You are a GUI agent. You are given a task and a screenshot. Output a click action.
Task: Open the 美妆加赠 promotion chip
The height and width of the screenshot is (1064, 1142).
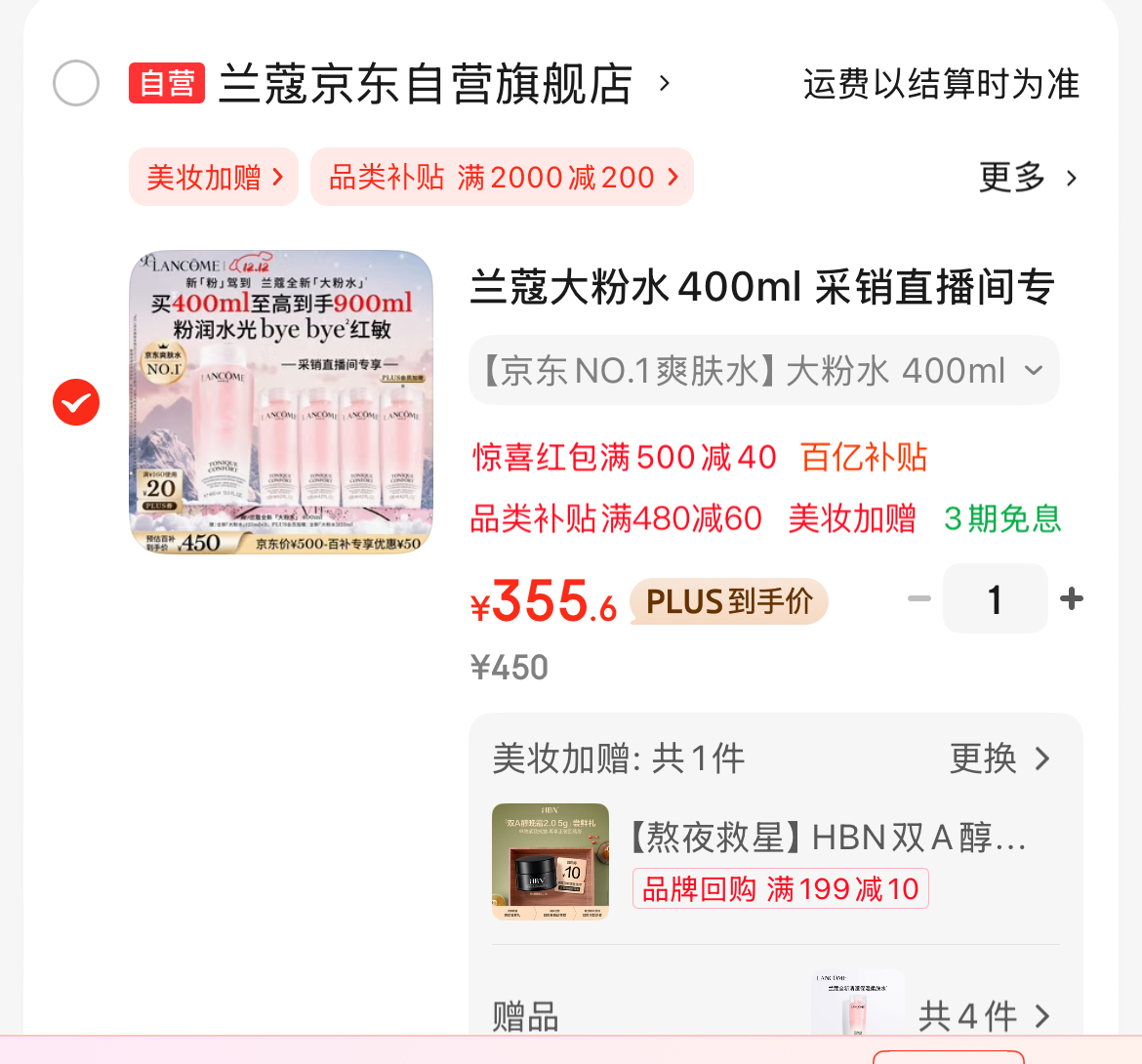tap(214, 177)
